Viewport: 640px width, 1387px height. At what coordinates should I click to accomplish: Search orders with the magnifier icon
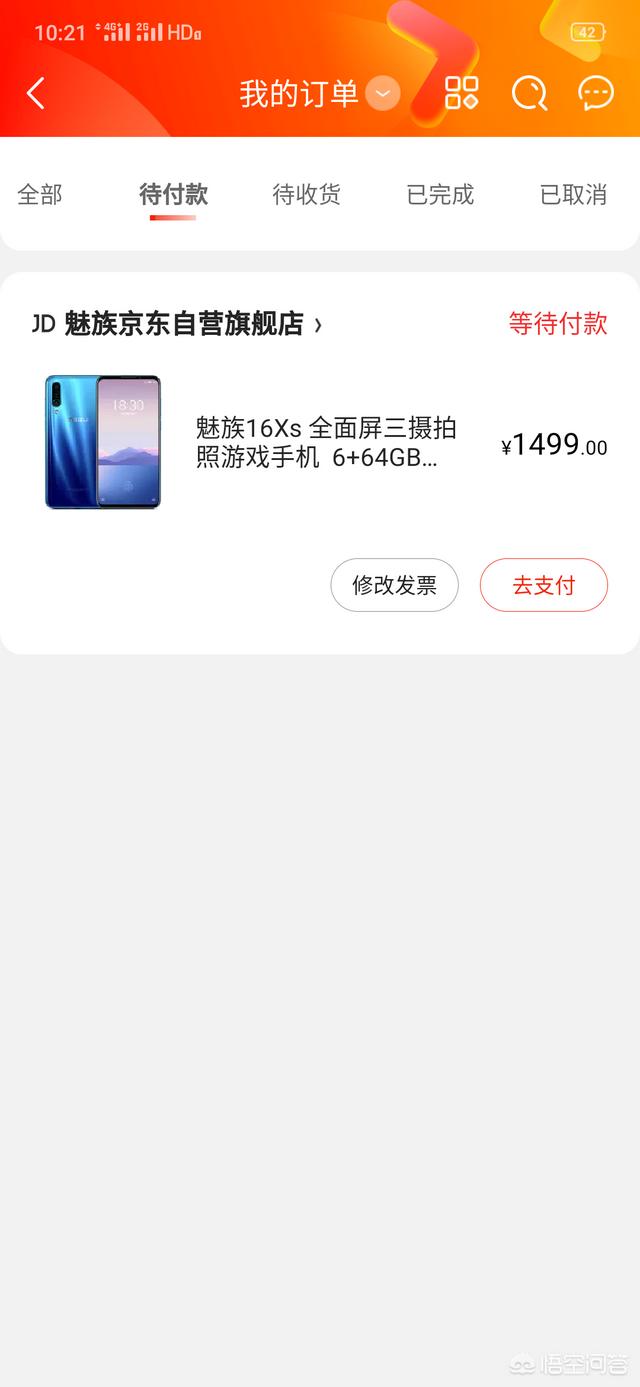pos(530,93)
